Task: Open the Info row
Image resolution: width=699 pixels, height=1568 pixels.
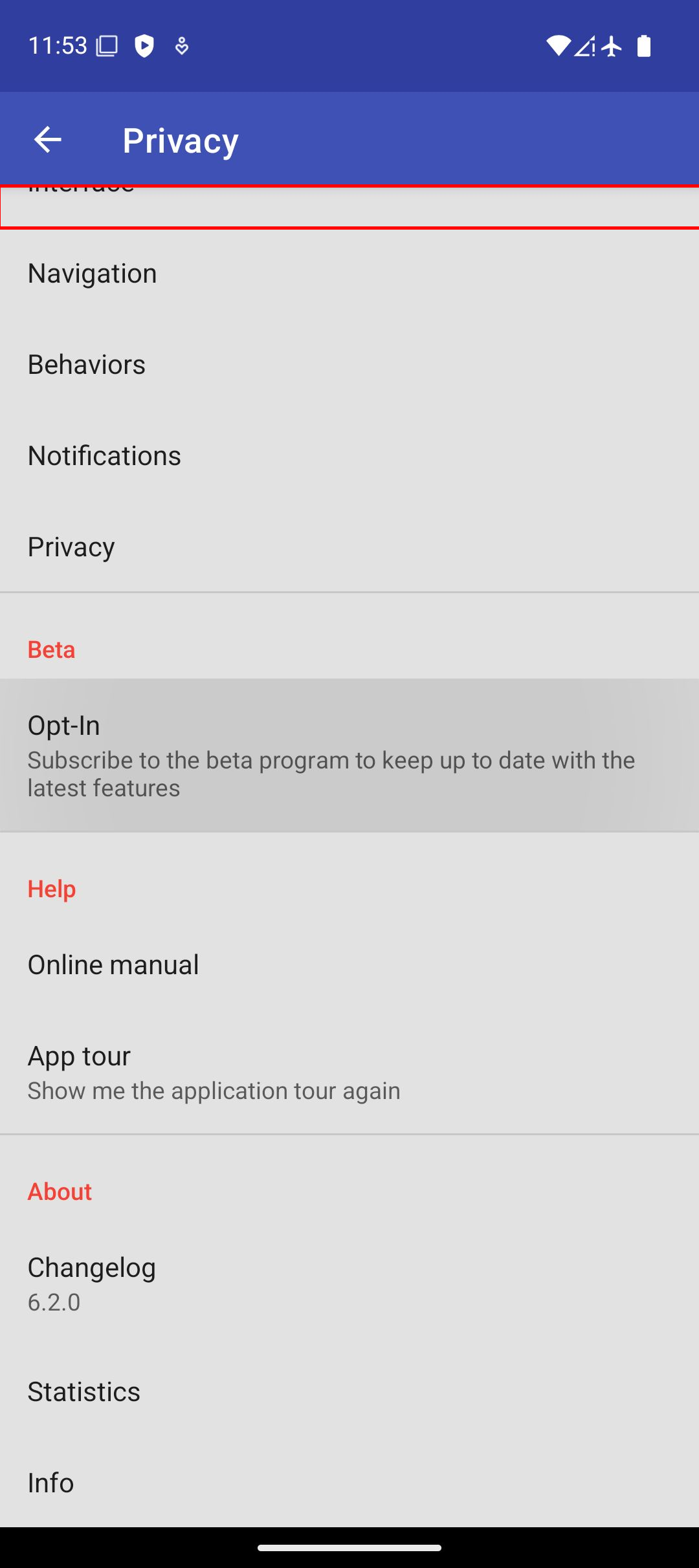Action: (x=349, y=1482)
